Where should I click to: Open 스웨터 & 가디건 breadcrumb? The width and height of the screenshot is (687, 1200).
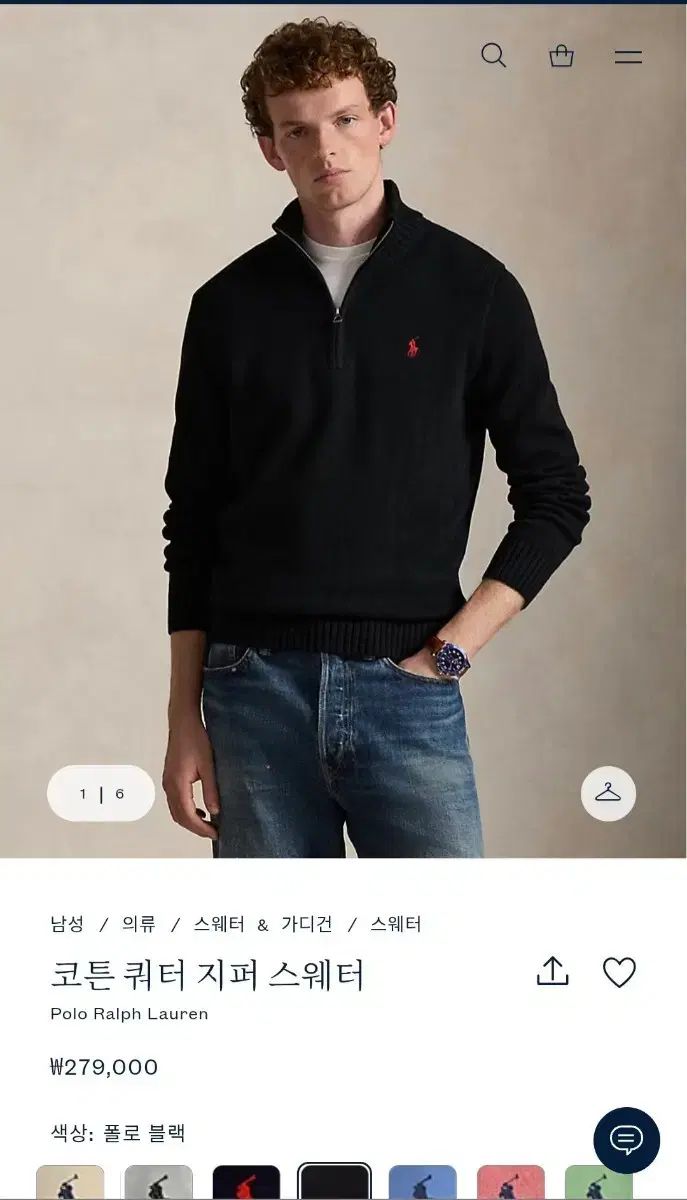[263, 924]
